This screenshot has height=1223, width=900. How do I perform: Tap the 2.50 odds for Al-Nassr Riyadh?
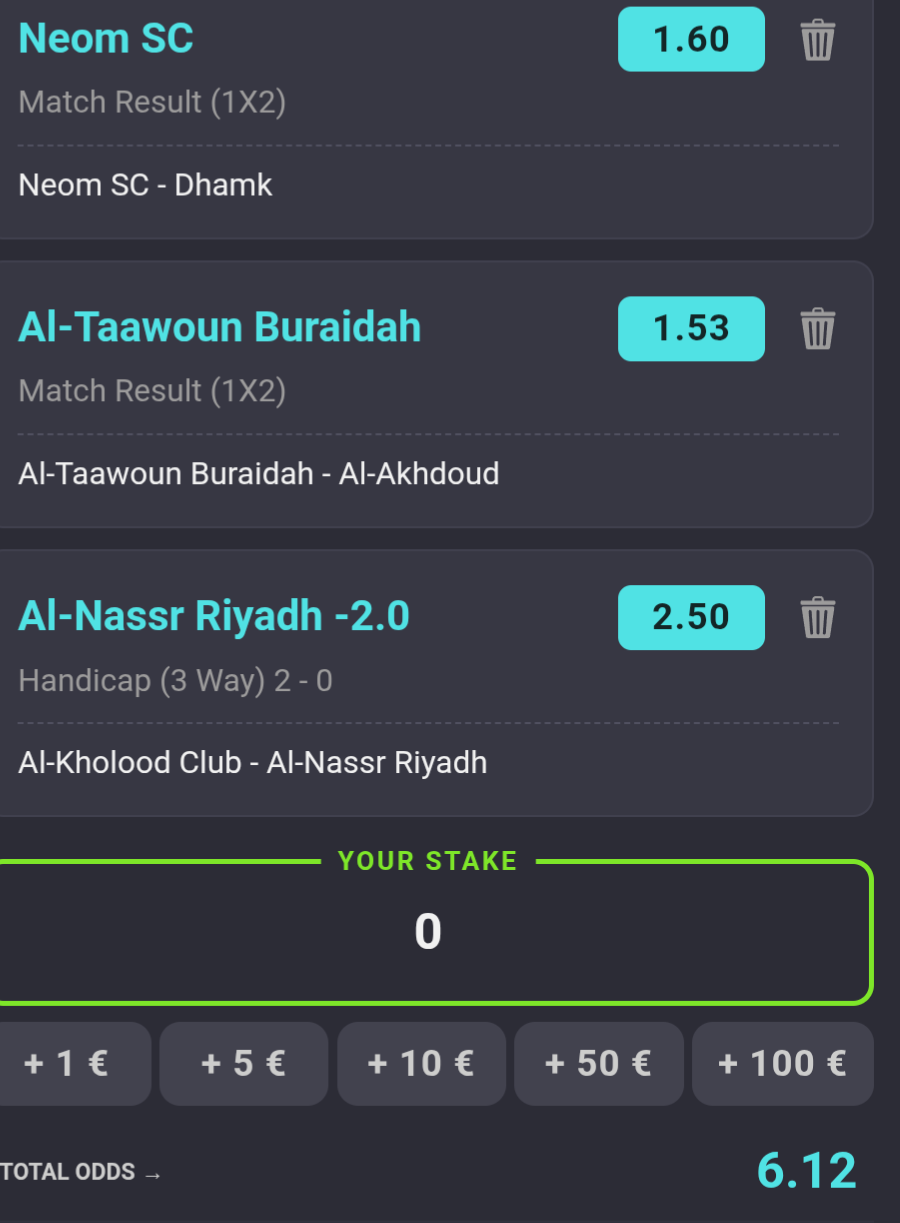click(691, 617)
